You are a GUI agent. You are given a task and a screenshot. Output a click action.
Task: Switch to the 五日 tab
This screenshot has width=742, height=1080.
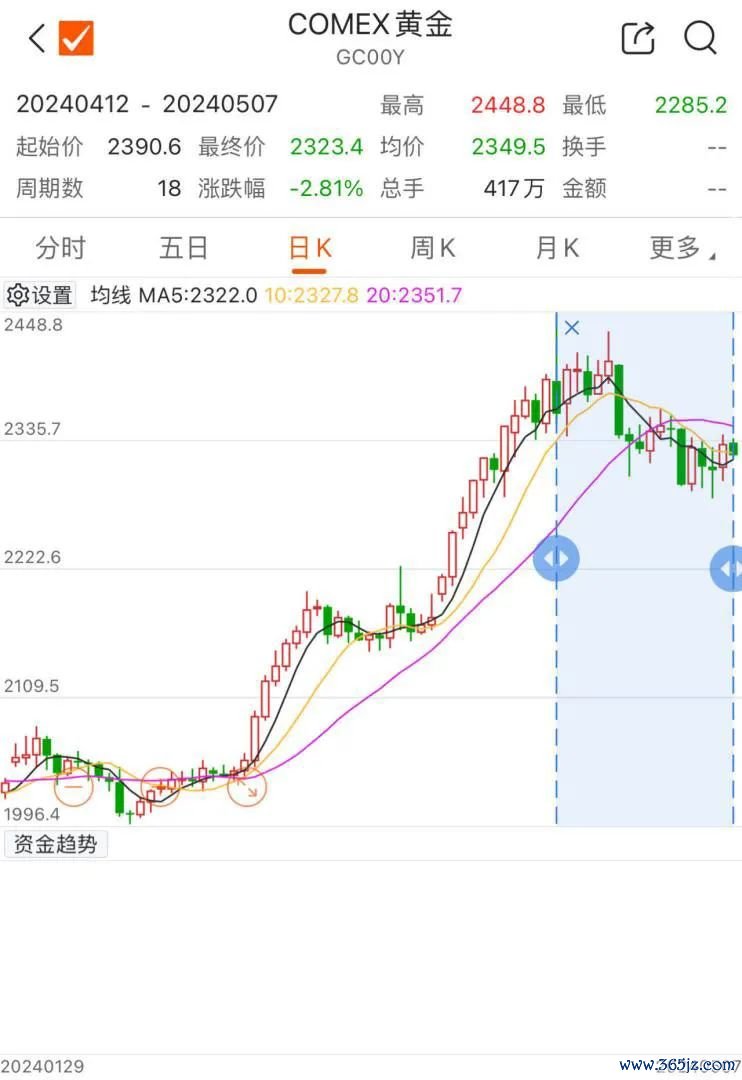[x=184, y=248]
